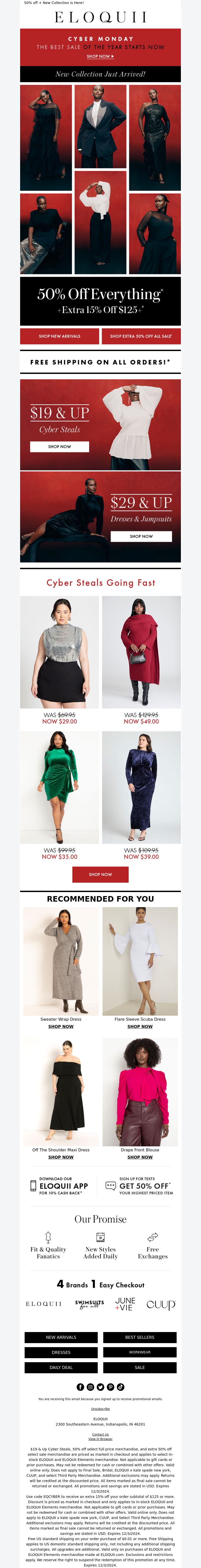Tap Shop Now in the Cyber Monday banner

(100, 57)
